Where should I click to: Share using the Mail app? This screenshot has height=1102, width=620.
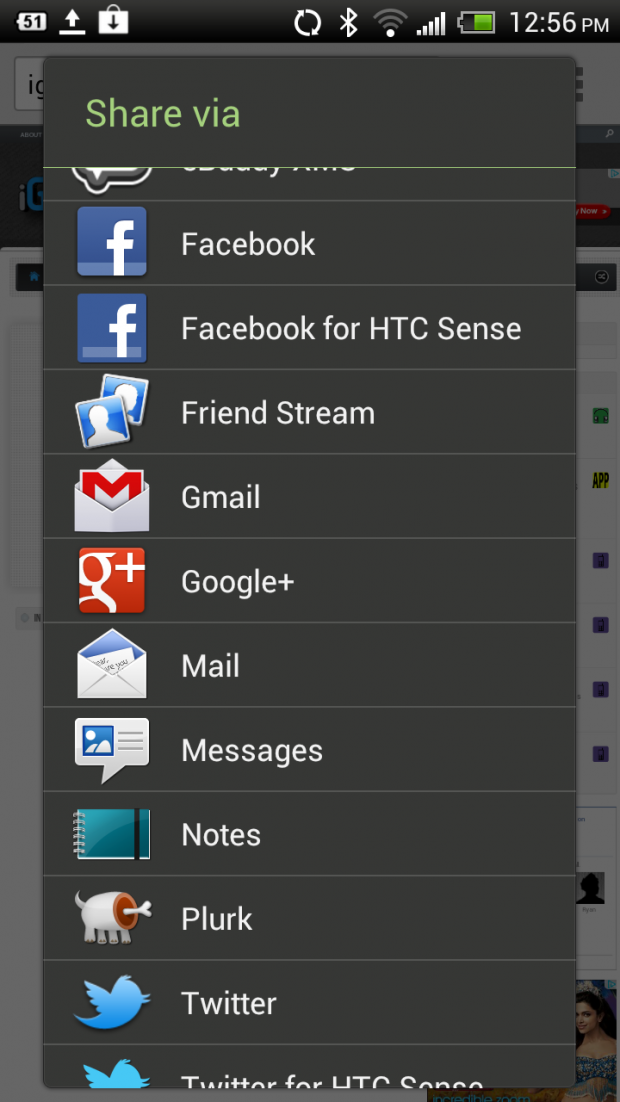click(308, 666)
